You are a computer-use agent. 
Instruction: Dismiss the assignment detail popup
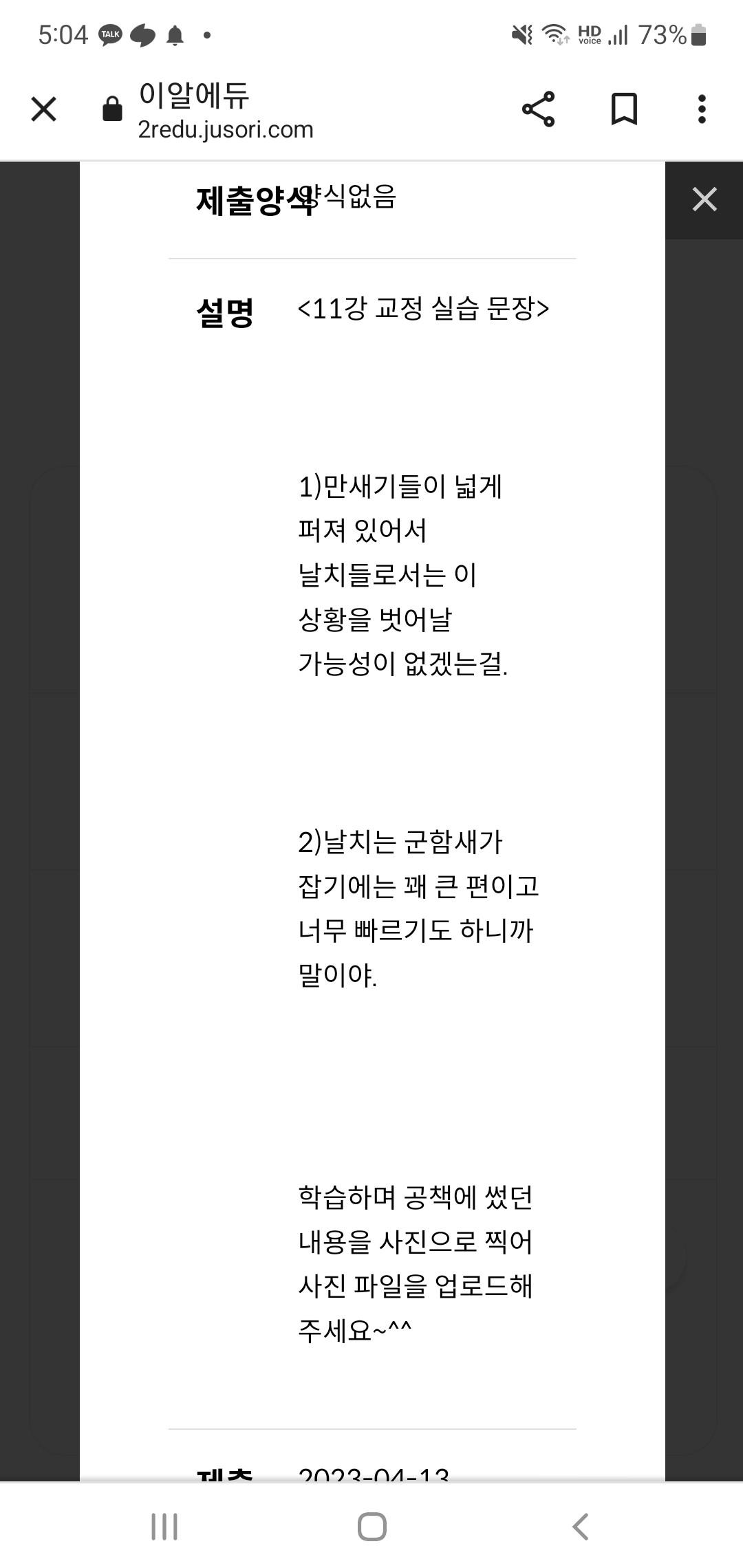pos(704,199)
